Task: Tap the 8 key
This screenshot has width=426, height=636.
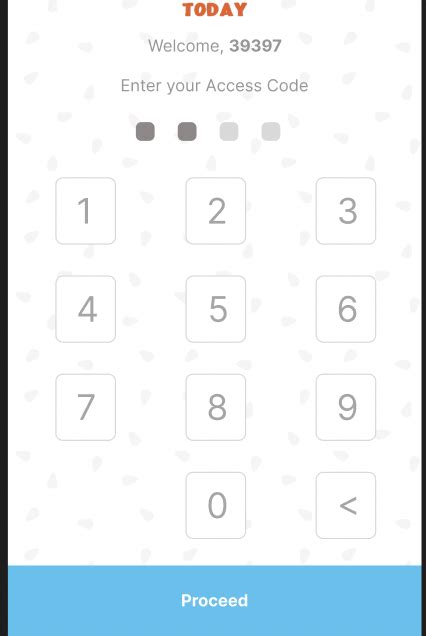Action: [x=216, y=407]
